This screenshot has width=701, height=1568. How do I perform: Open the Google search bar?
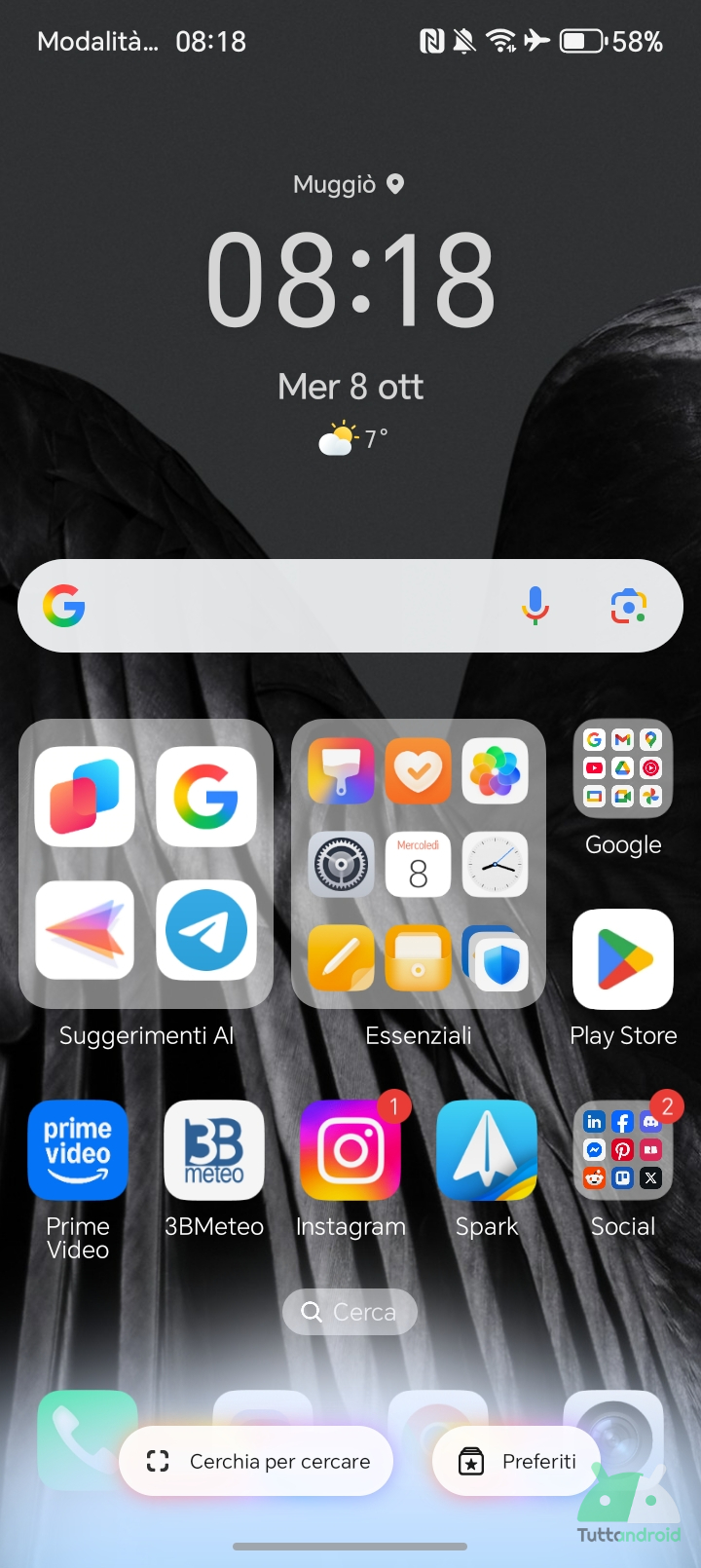(292, 606)
